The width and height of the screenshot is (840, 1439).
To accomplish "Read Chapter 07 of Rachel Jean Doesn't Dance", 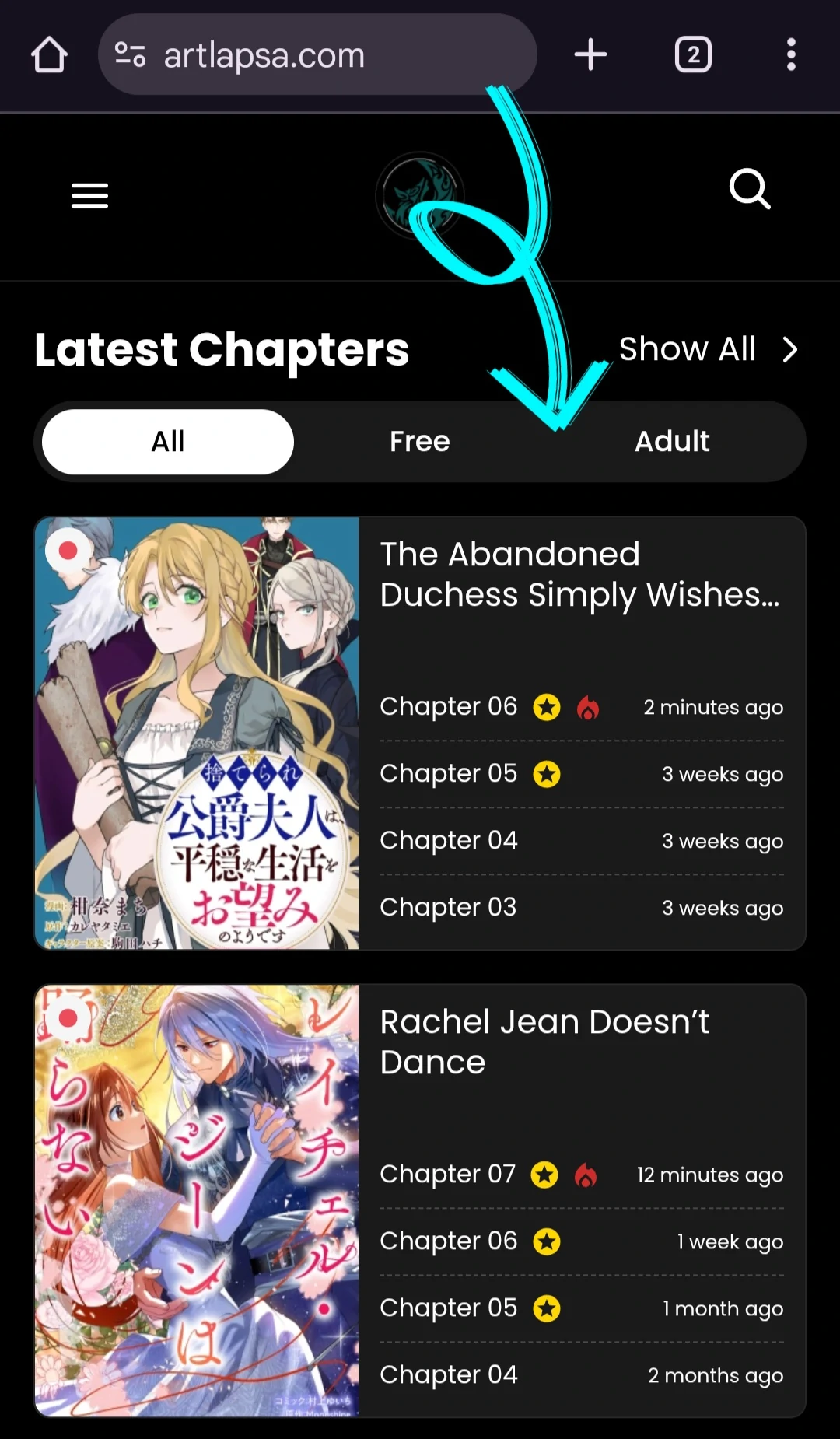I will (448, 1174).
